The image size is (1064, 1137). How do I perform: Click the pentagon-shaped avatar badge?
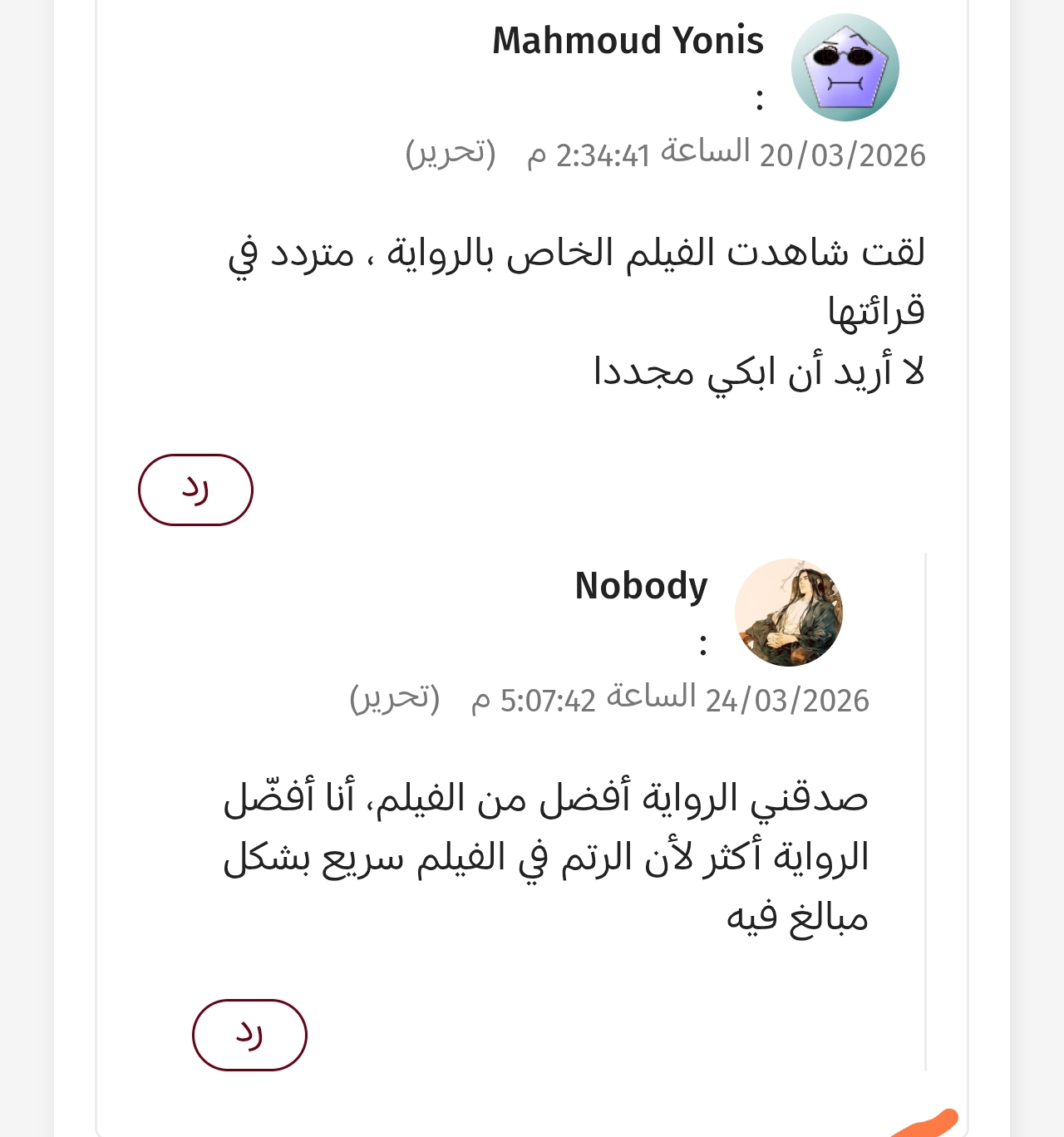pyautogui.click(x=845, y=67)
